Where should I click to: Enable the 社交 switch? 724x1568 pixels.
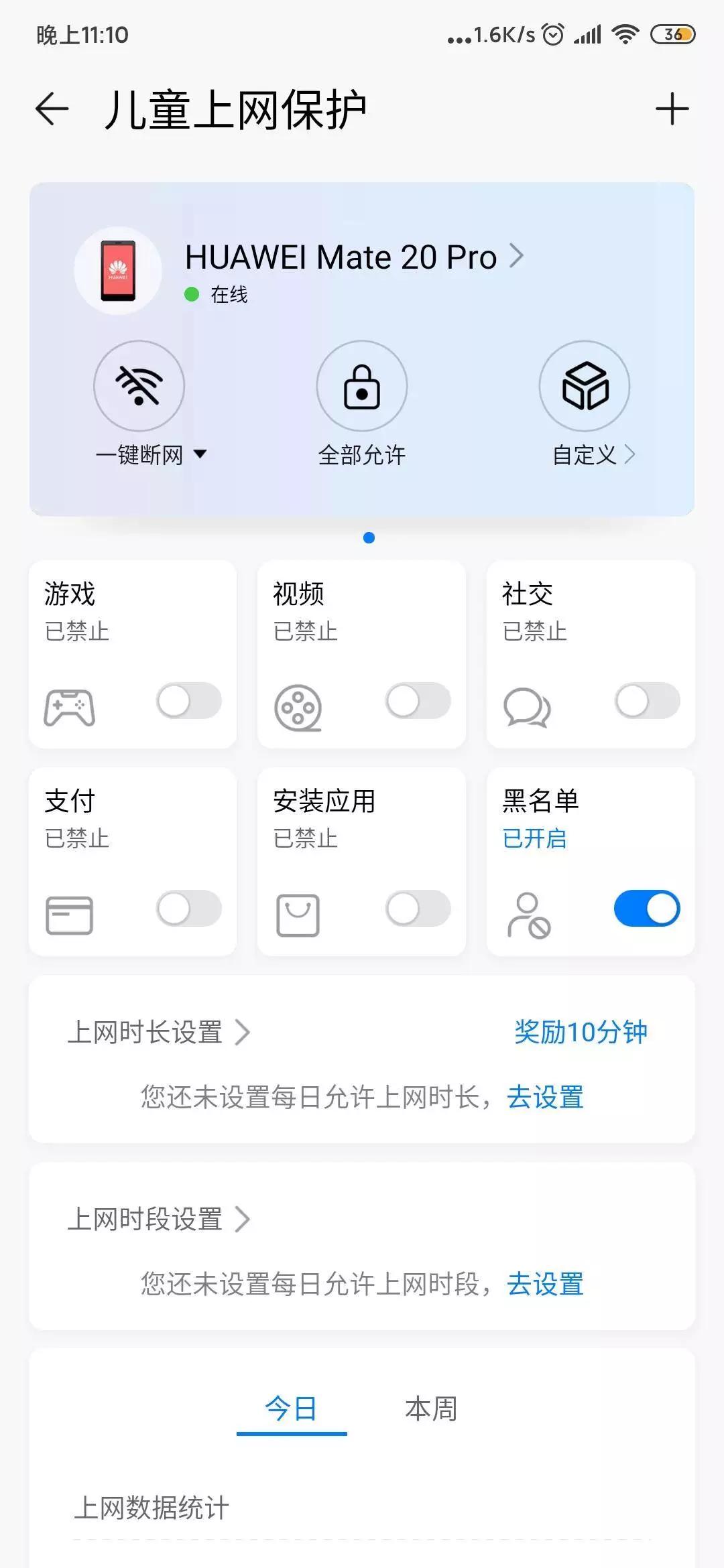pos(648,701)
